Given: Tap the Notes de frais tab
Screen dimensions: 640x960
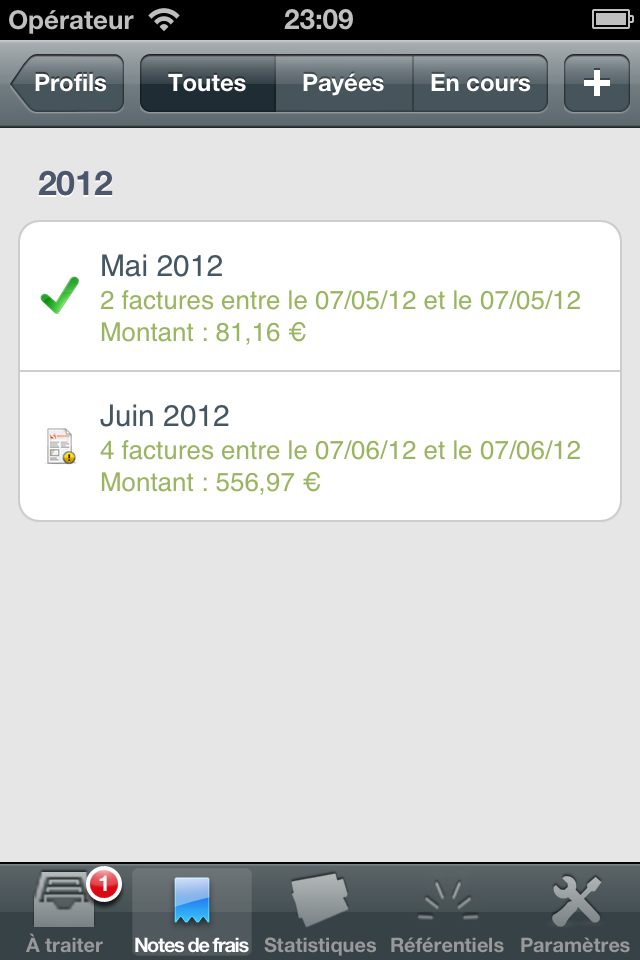Looking at the screenshot, I should (192, 912).
